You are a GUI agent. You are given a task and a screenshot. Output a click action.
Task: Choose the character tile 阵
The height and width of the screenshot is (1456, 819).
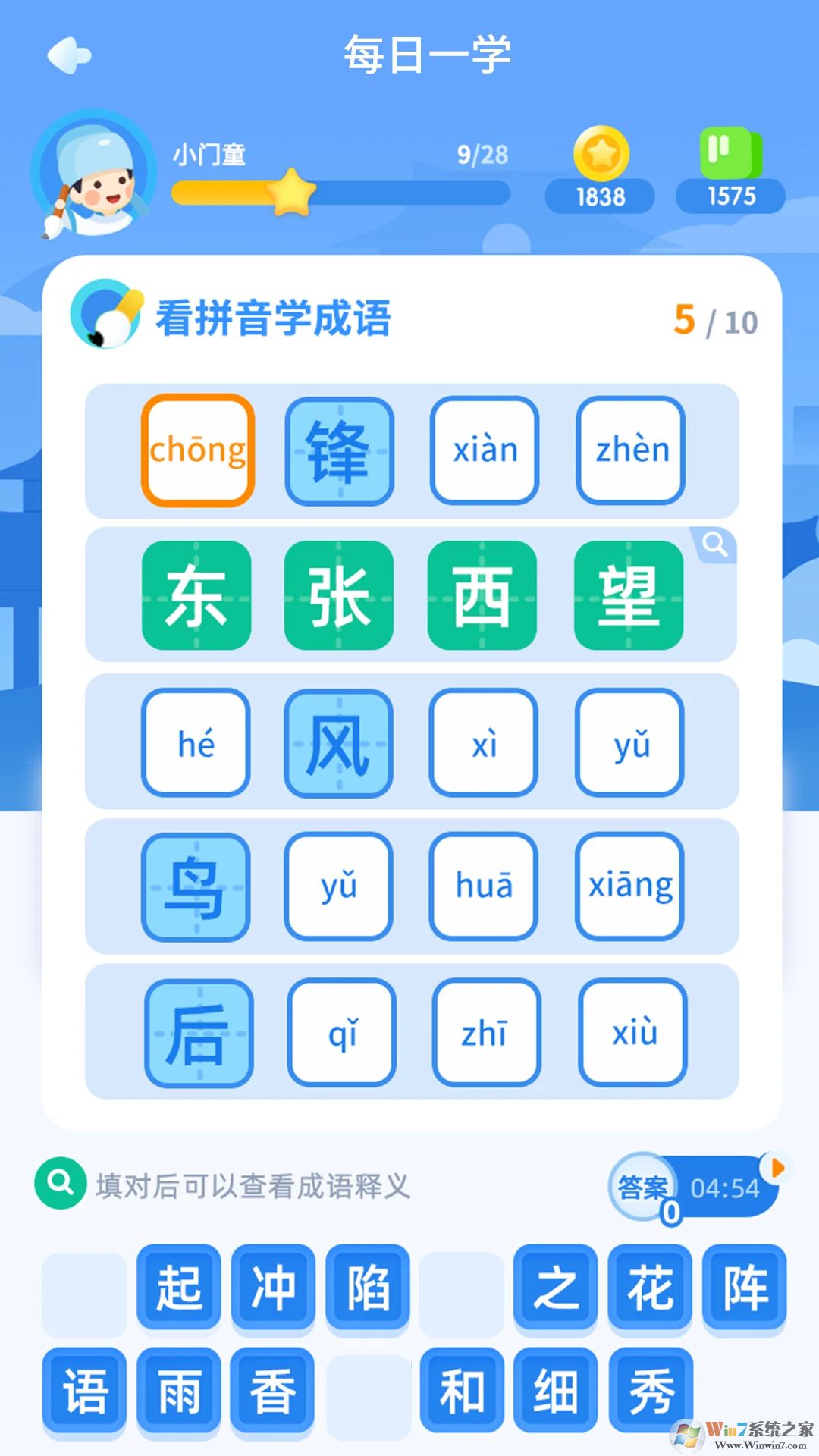pyautogui.click(x=745, y=1288)
